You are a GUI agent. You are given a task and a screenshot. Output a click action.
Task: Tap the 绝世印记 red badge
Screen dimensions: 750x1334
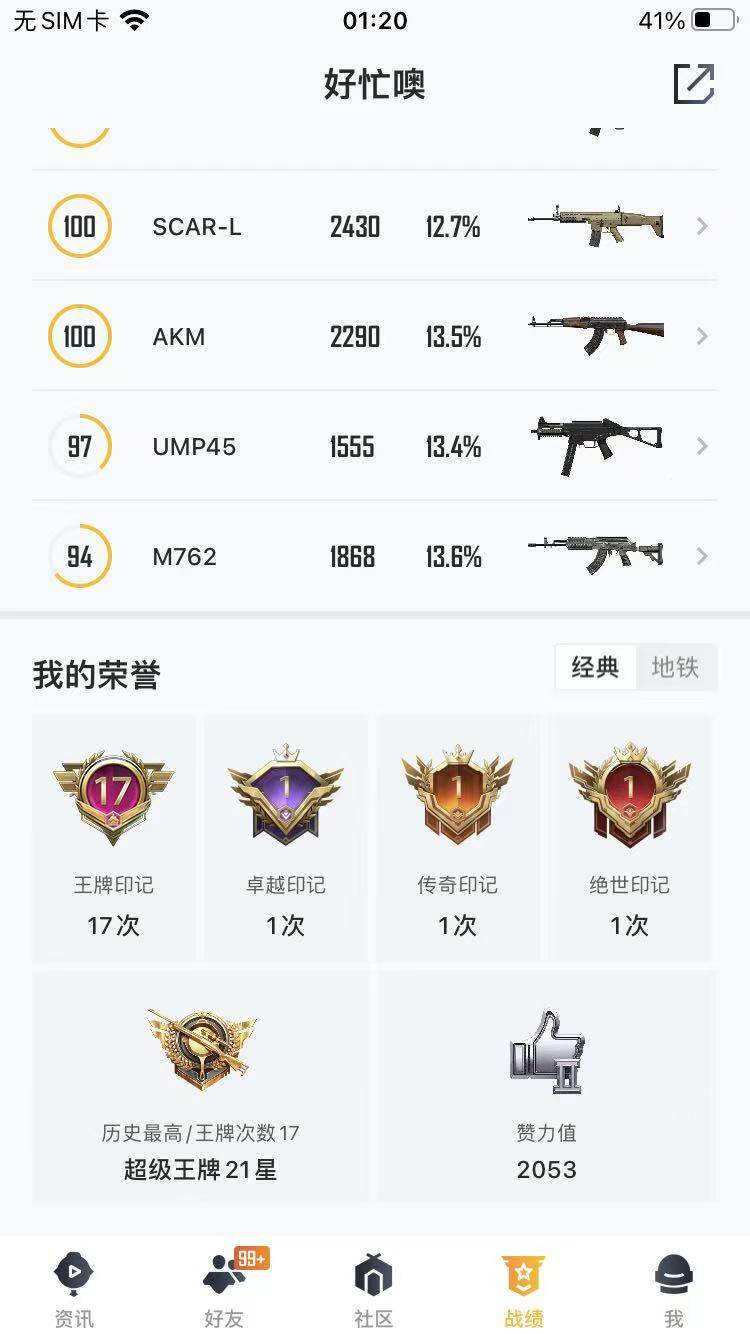pos(629,790)
